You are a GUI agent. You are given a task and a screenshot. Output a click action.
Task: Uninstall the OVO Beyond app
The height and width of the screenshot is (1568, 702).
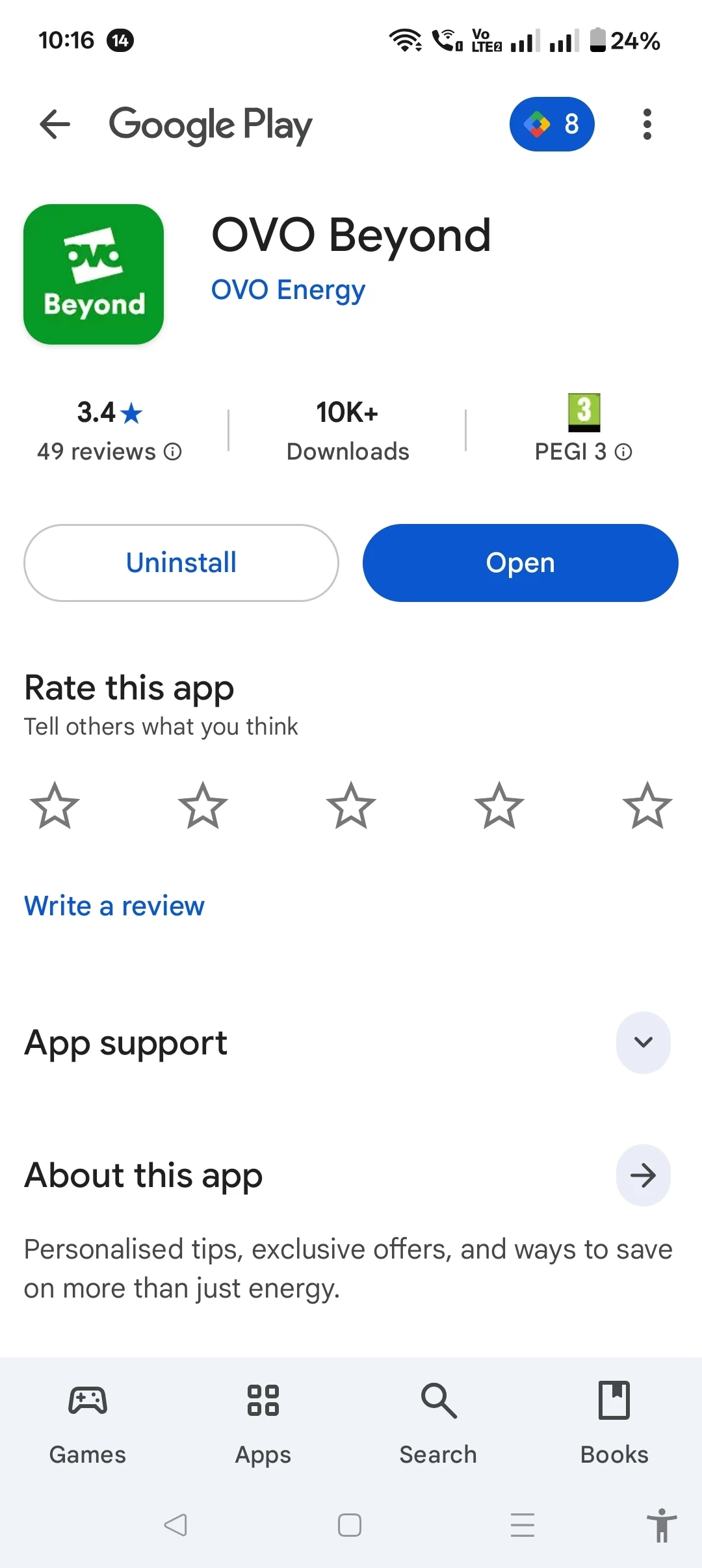(181, 563)
